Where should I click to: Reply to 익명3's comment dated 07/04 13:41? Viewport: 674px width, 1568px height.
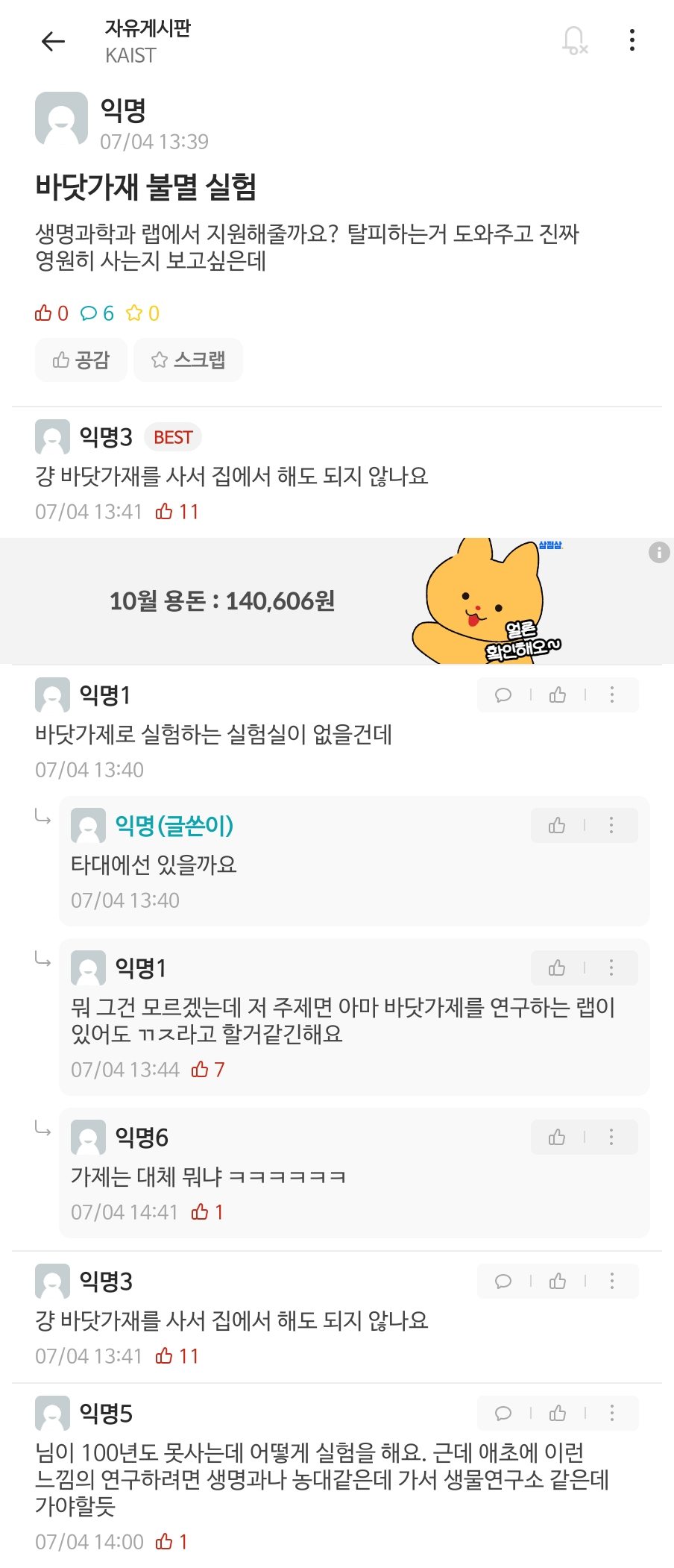(x=503, y=1282)
